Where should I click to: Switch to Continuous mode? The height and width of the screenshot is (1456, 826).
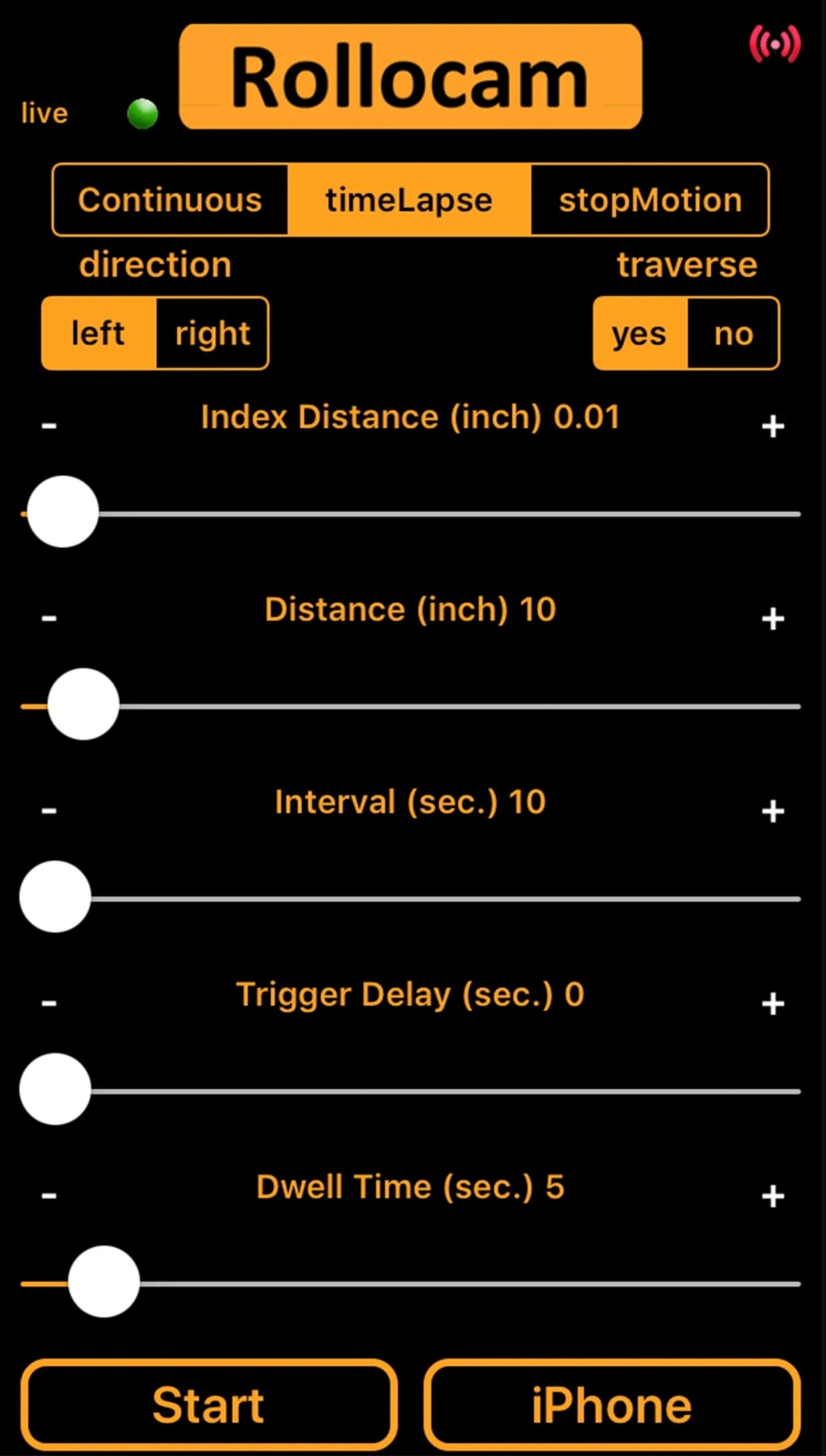(170, 200)
